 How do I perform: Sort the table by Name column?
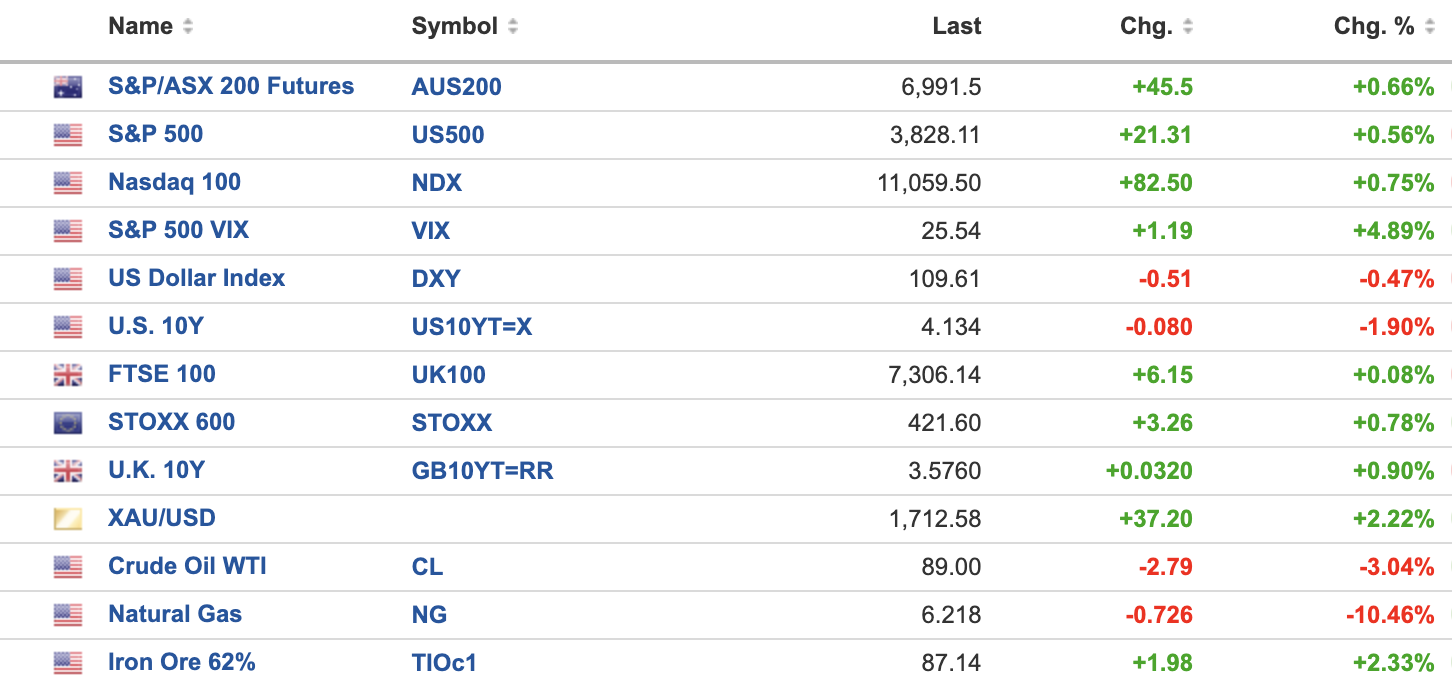tap(150, 27)
